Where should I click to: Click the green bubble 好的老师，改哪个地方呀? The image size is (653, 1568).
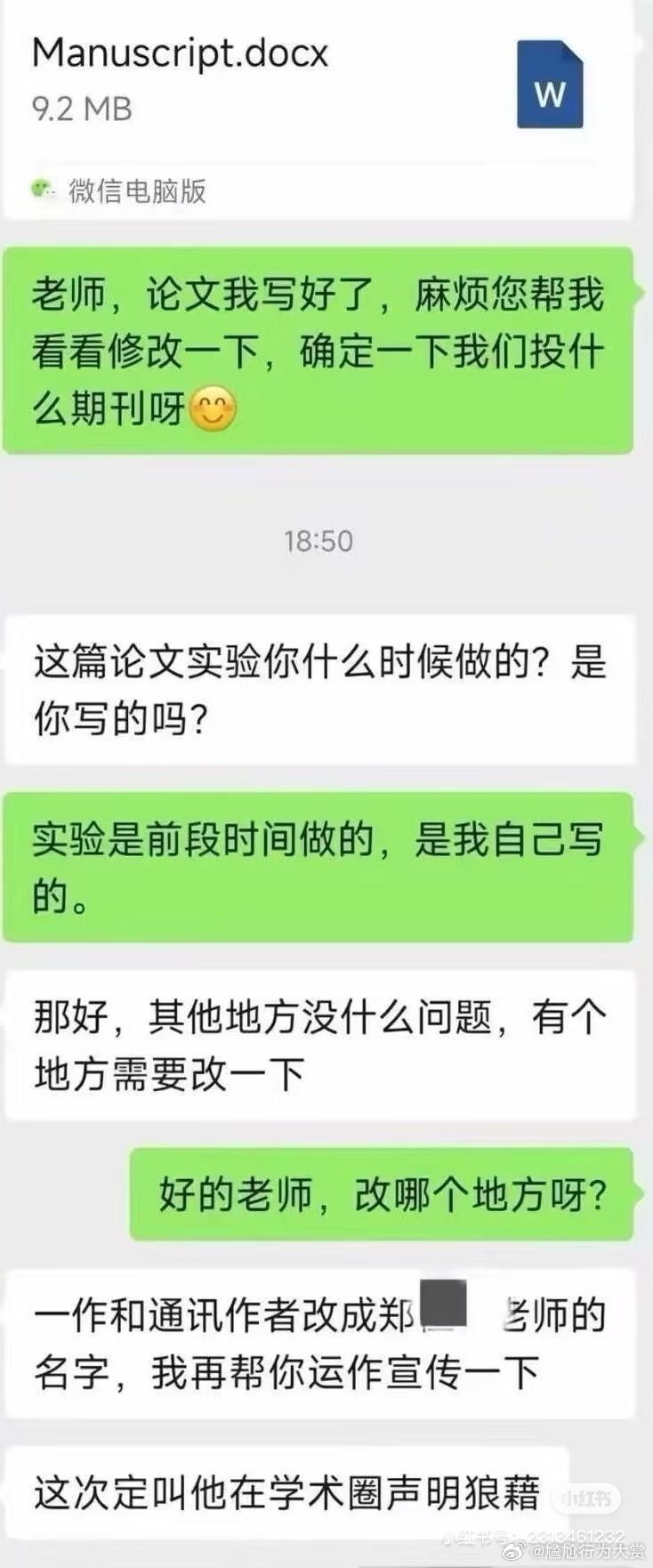[383, 1197]
